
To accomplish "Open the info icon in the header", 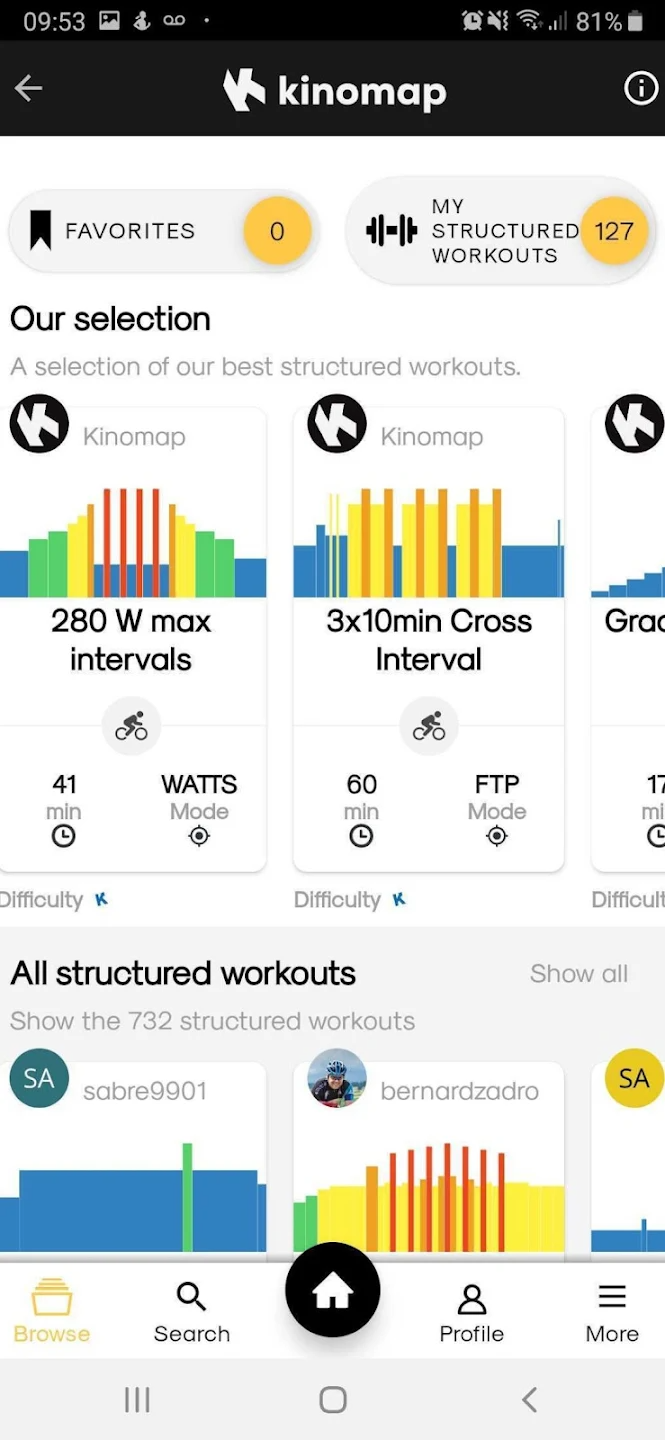I will (x=640, y=89).
